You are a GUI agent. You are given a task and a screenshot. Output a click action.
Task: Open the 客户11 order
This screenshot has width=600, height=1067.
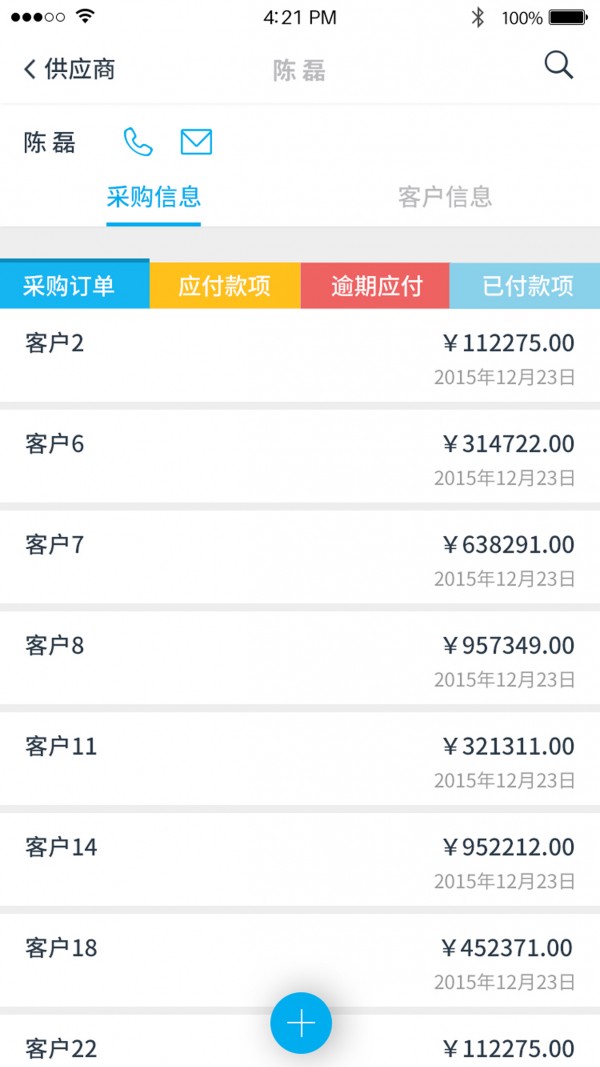300,759
